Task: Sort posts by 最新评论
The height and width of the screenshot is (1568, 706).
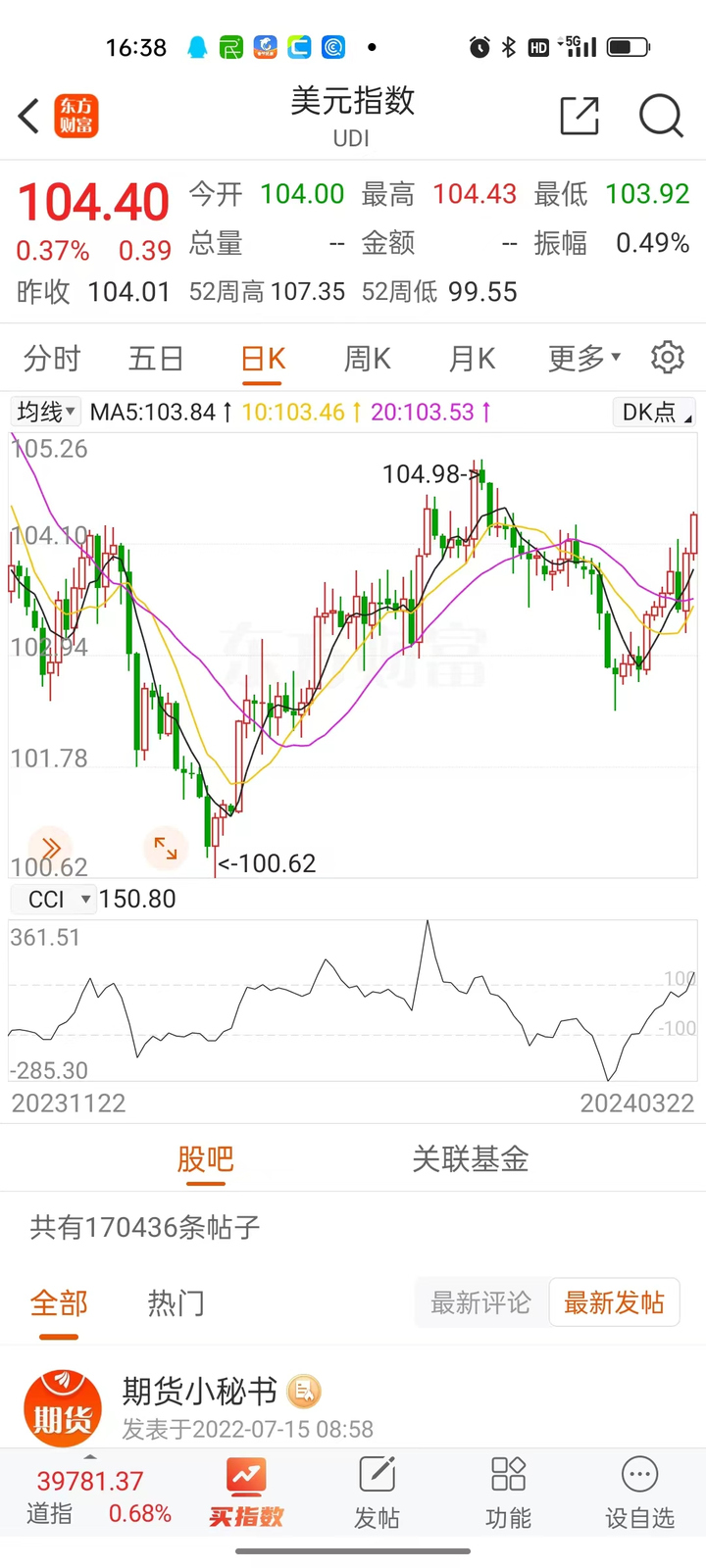Action: click(x=480, y=1302)
